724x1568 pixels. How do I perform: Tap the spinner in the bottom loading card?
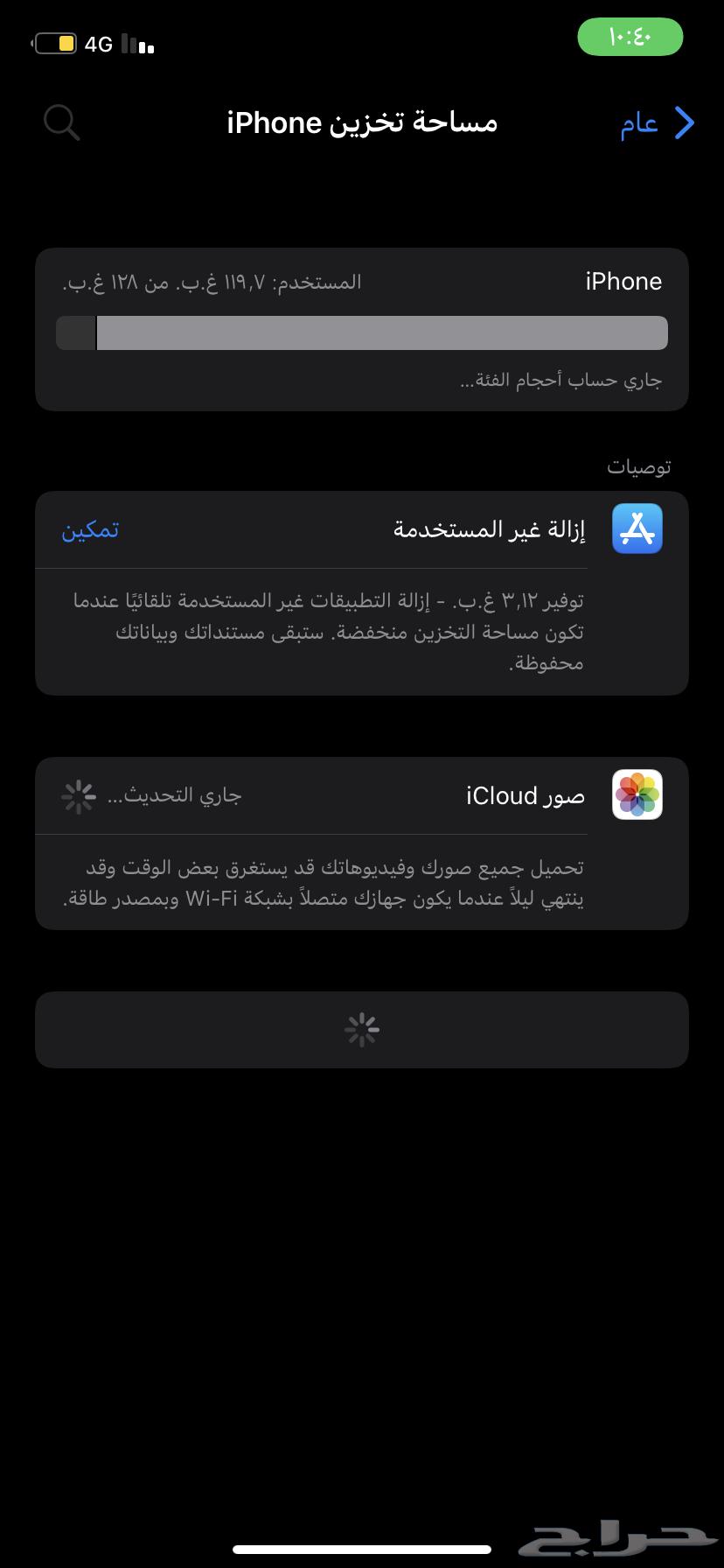pos(361,1030)
